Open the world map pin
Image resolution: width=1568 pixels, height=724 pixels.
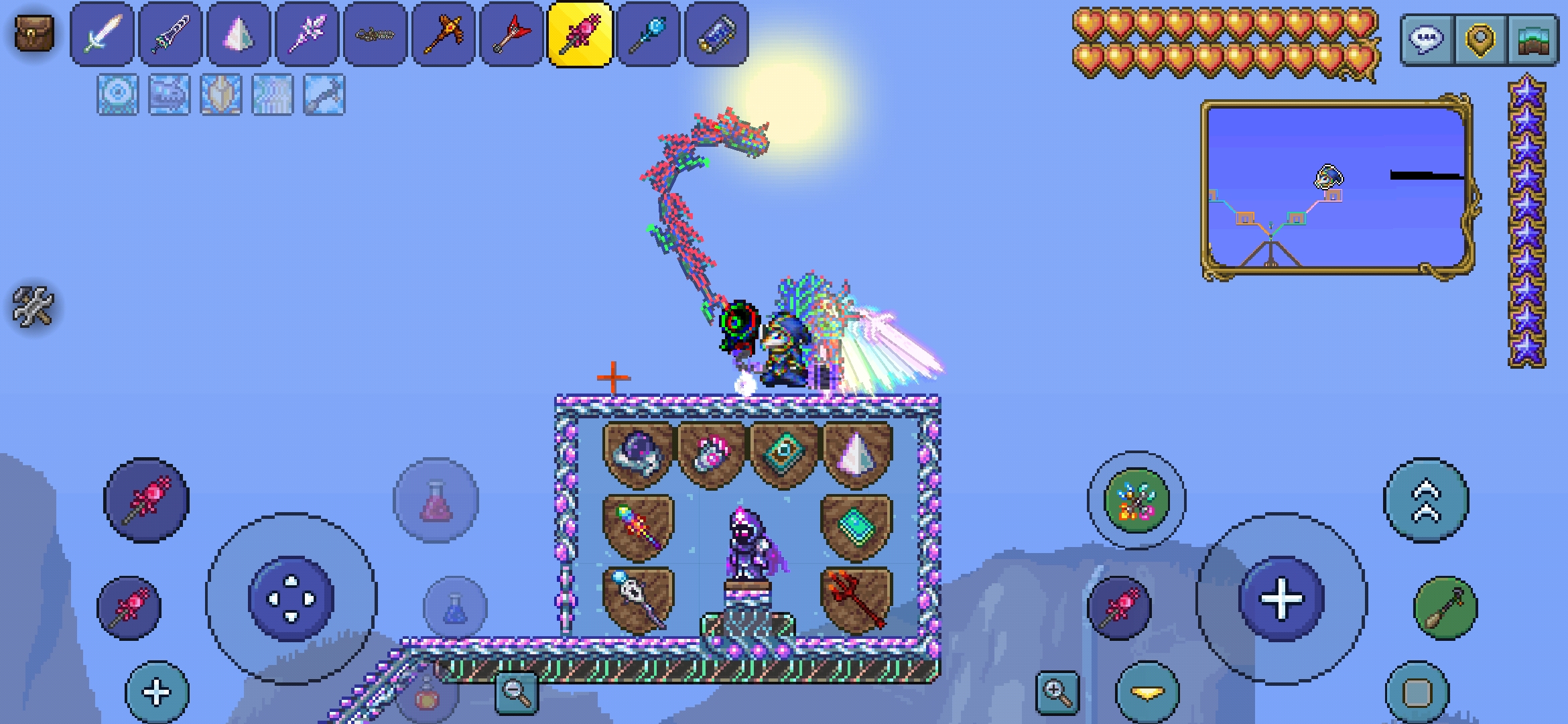(x=1480, y=39)
